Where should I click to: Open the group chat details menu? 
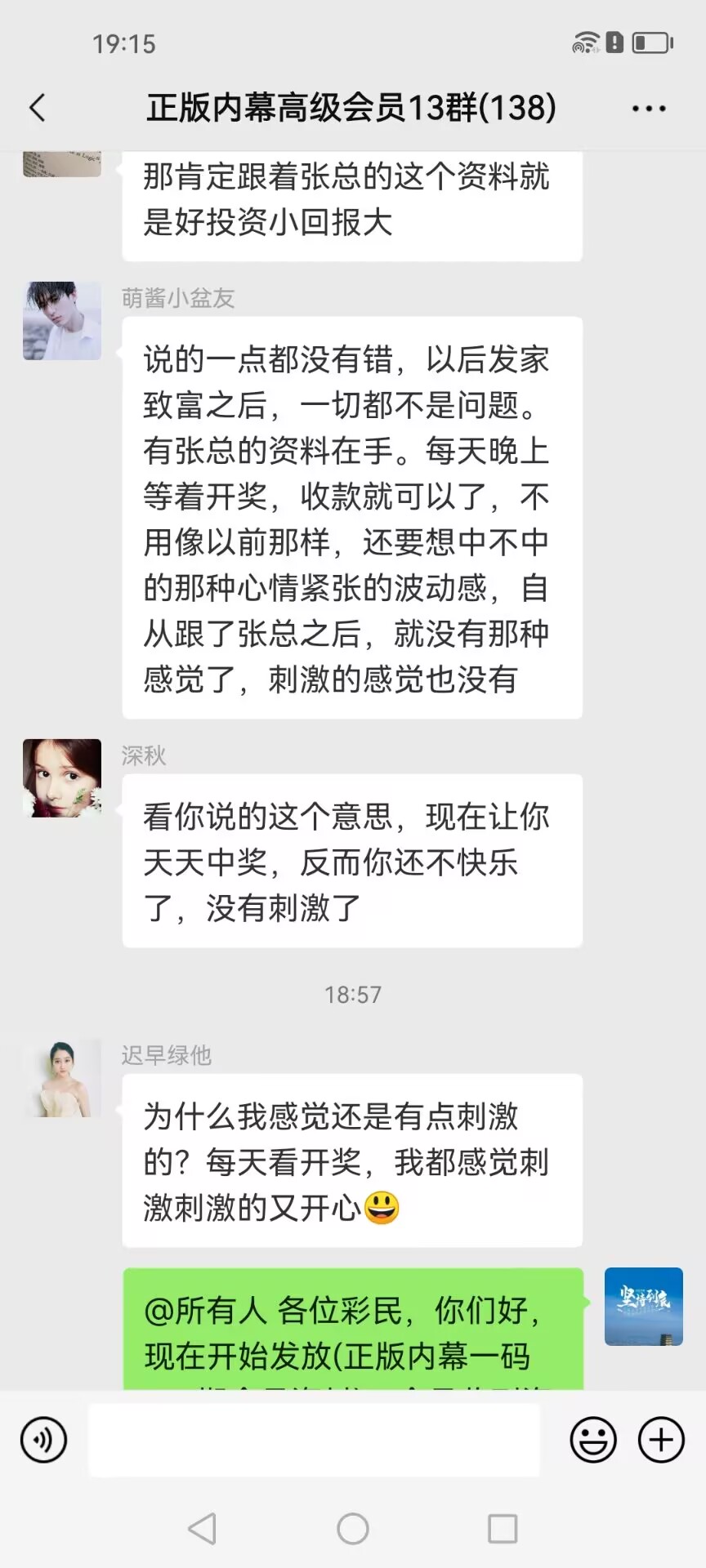649,109
